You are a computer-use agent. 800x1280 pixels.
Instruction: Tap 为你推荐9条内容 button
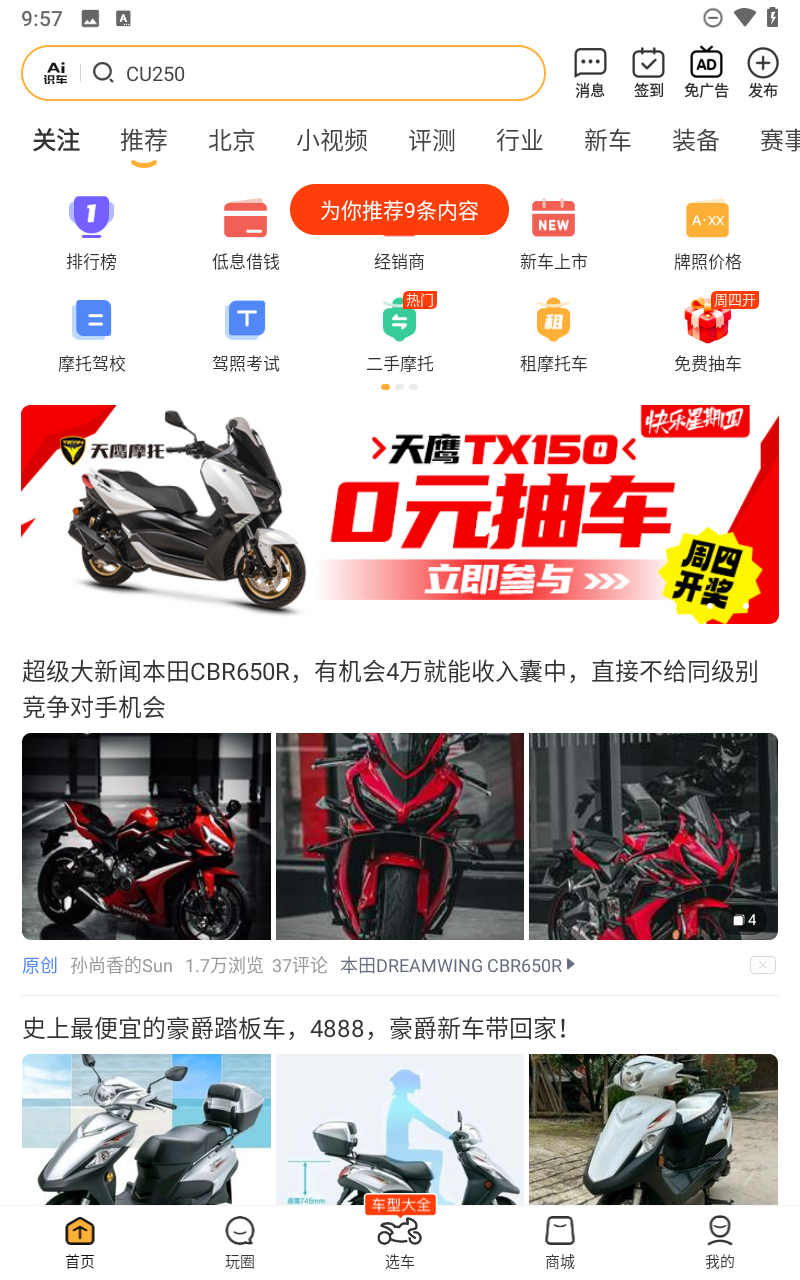coord(399,210)
